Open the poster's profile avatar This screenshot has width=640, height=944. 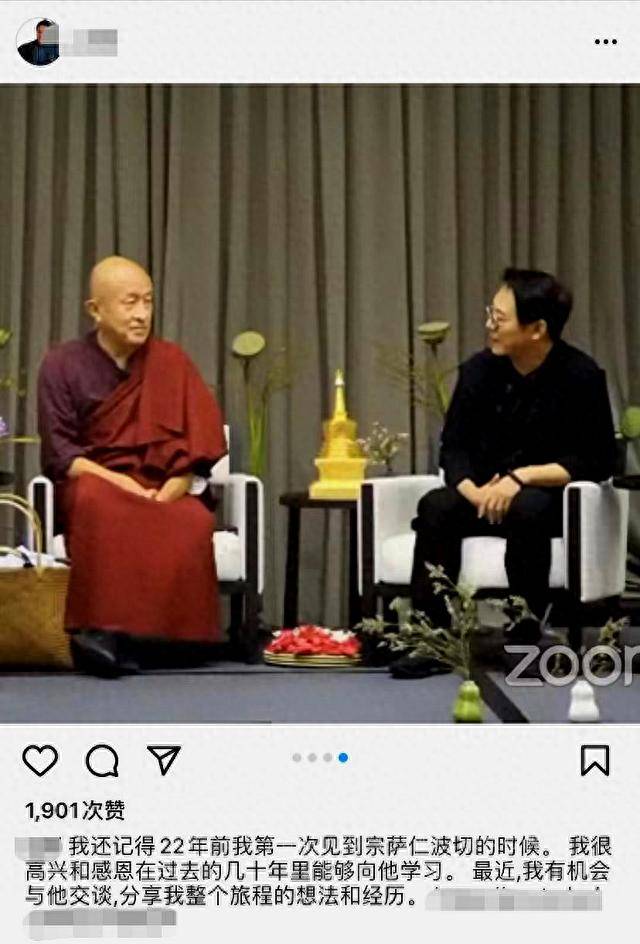(x=38, y=42)
